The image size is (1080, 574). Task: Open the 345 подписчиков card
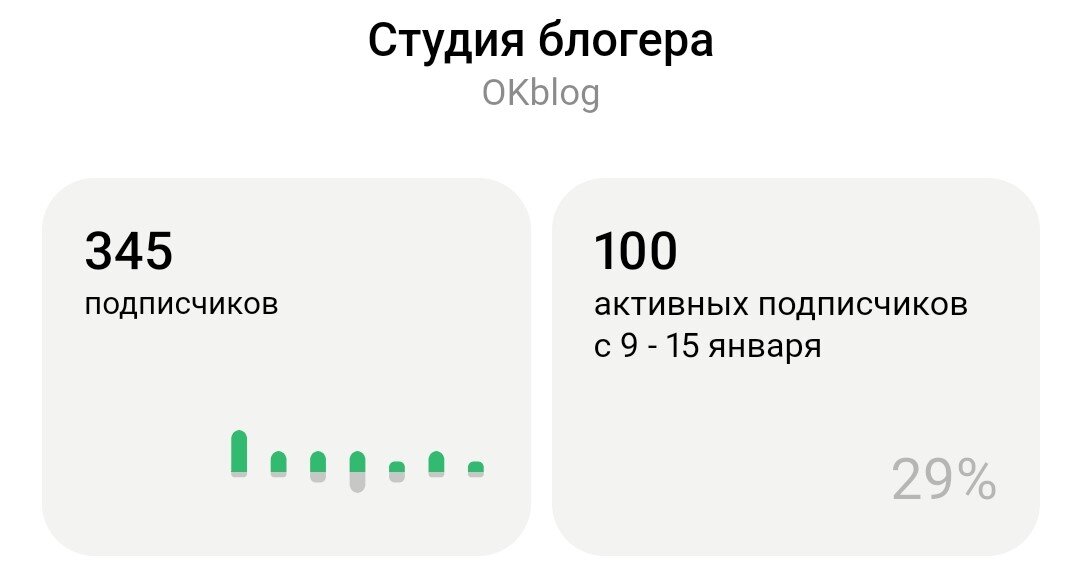pos(285,366)
